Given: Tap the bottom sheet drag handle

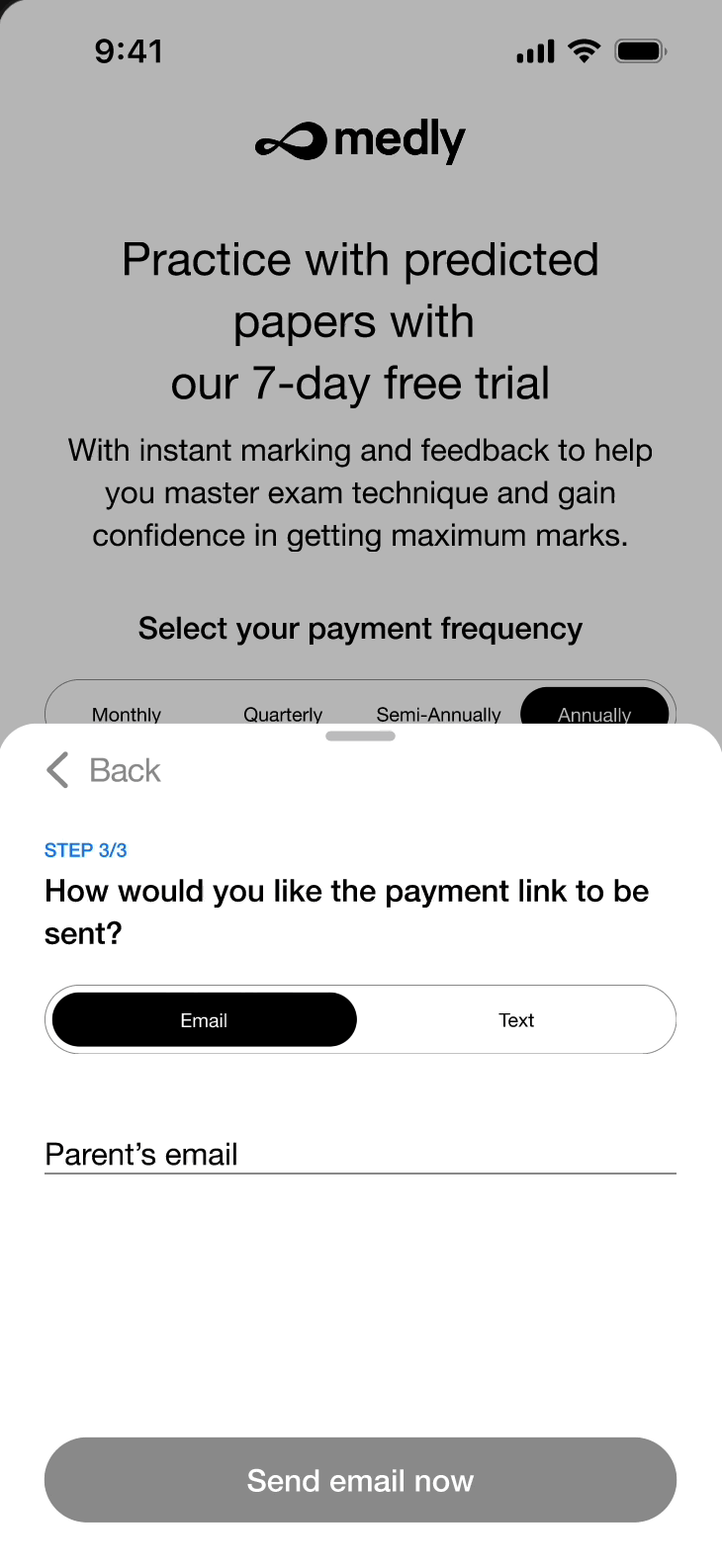Looking at the screenshot, I should pos(360,736).
